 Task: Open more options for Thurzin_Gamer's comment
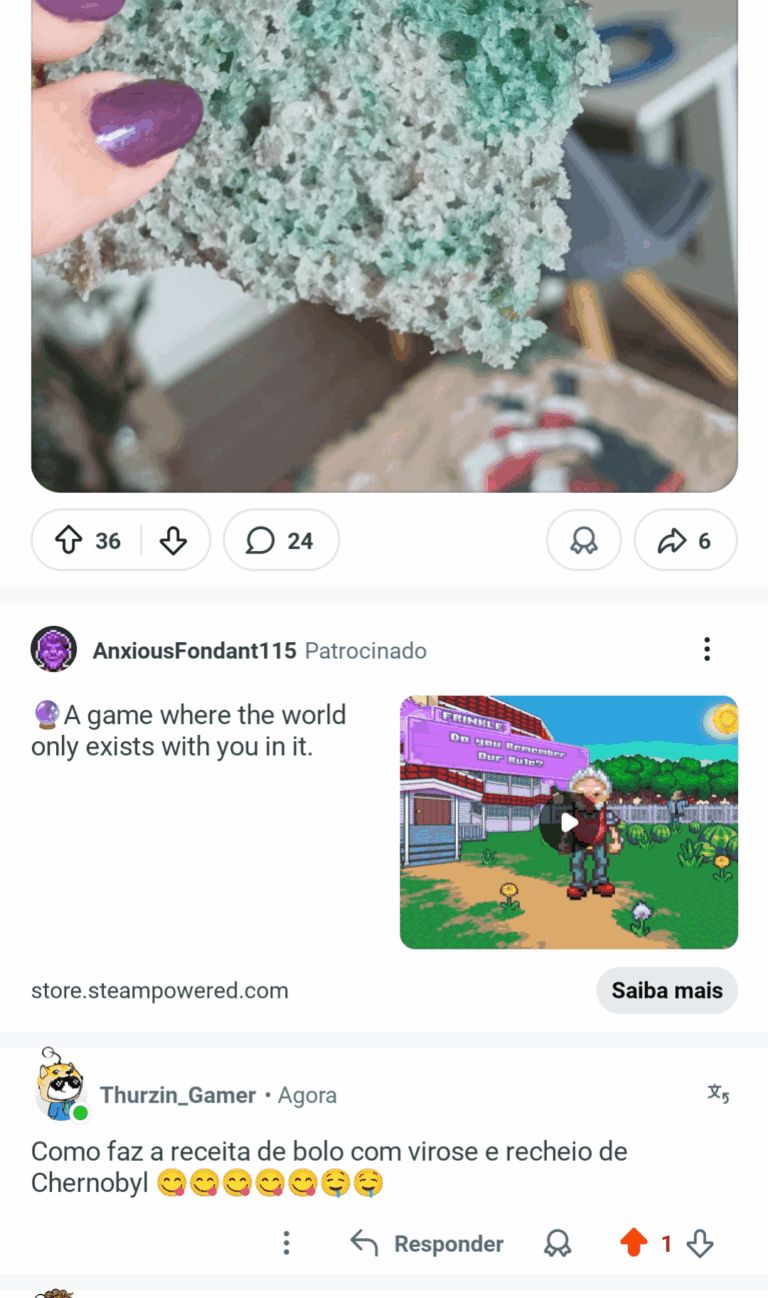point(286,1243)
